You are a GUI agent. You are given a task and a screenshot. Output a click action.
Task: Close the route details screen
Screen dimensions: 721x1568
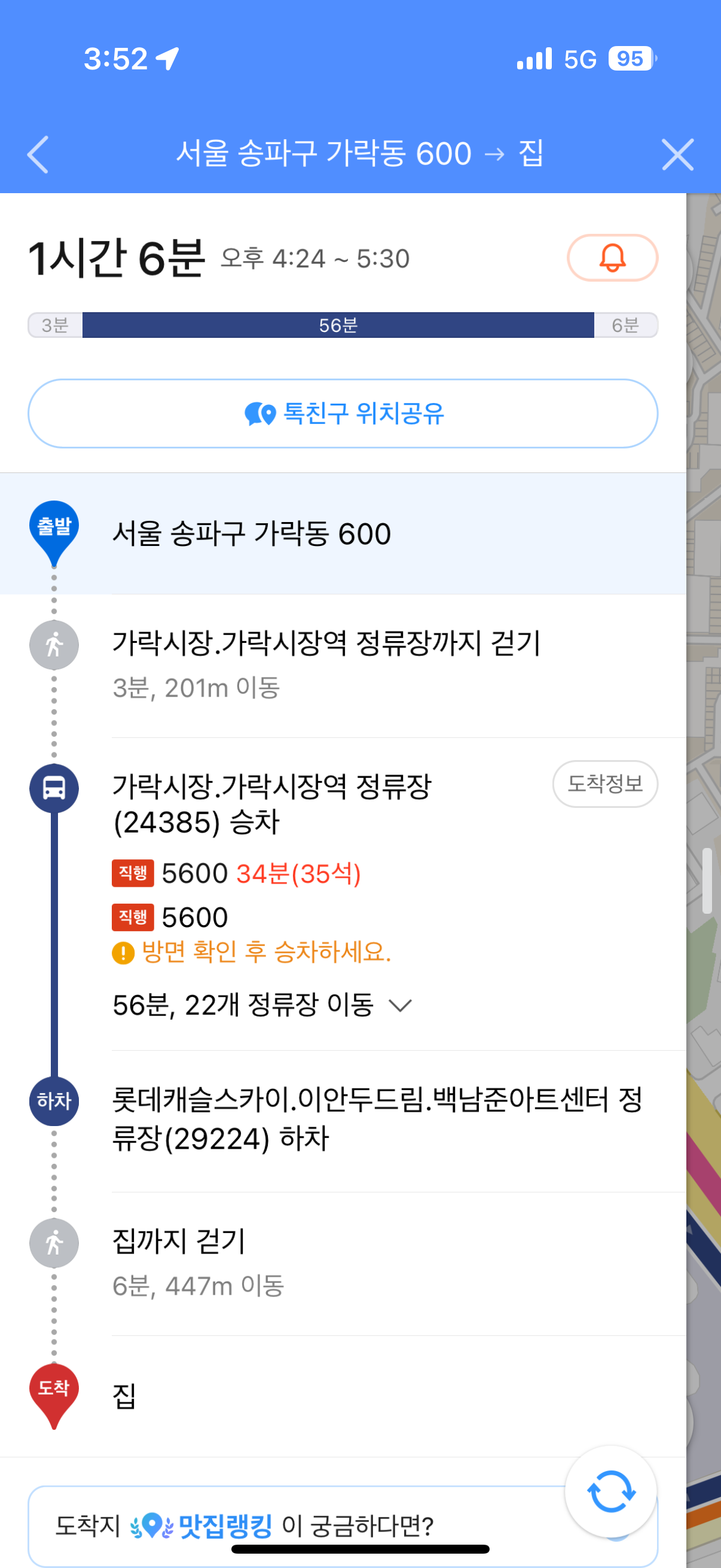tap(677, 155)
